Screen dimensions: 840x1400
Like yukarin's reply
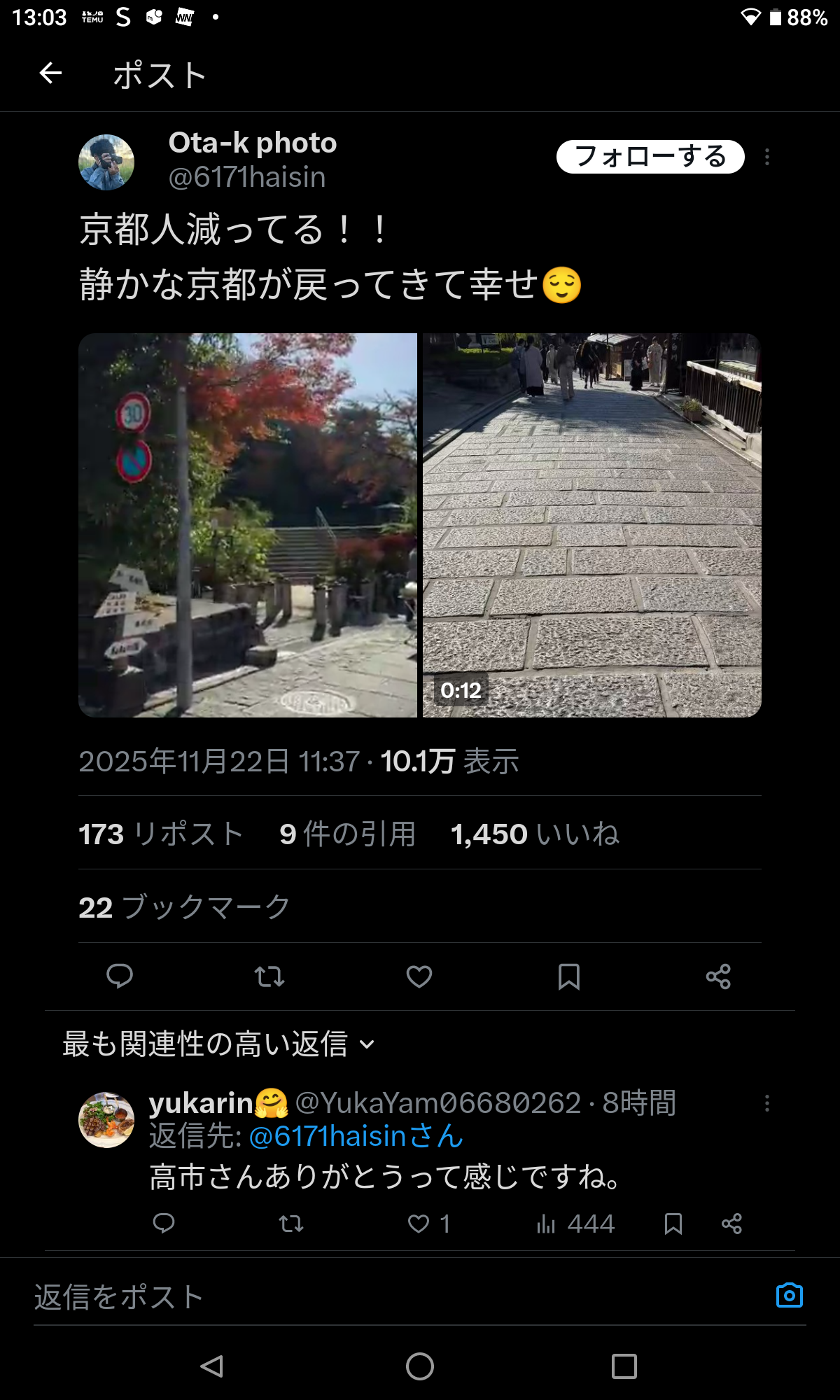point(419,1224)
